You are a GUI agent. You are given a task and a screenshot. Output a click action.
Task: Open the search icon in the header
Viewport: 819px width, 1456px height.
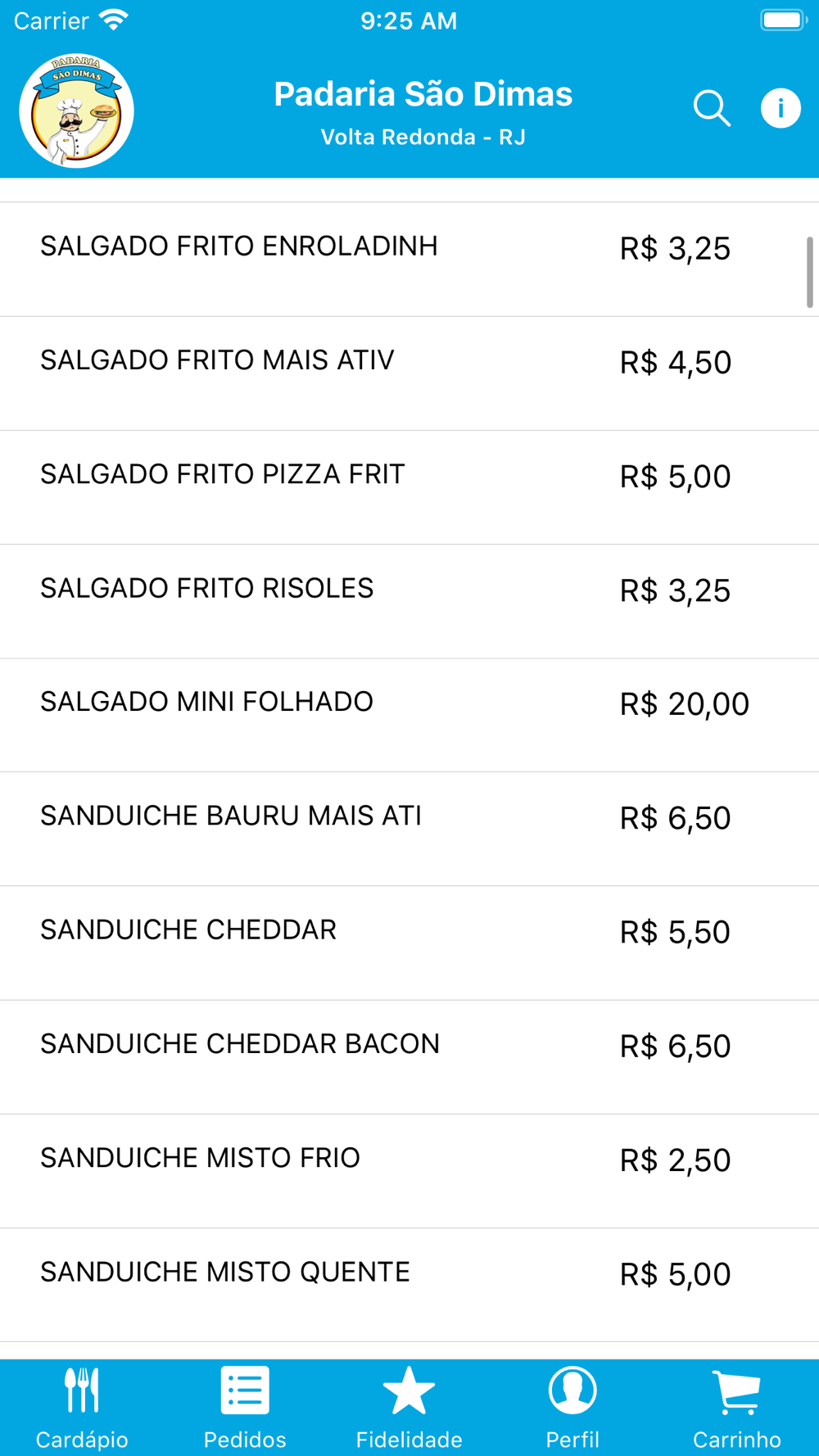click(711, 108)
